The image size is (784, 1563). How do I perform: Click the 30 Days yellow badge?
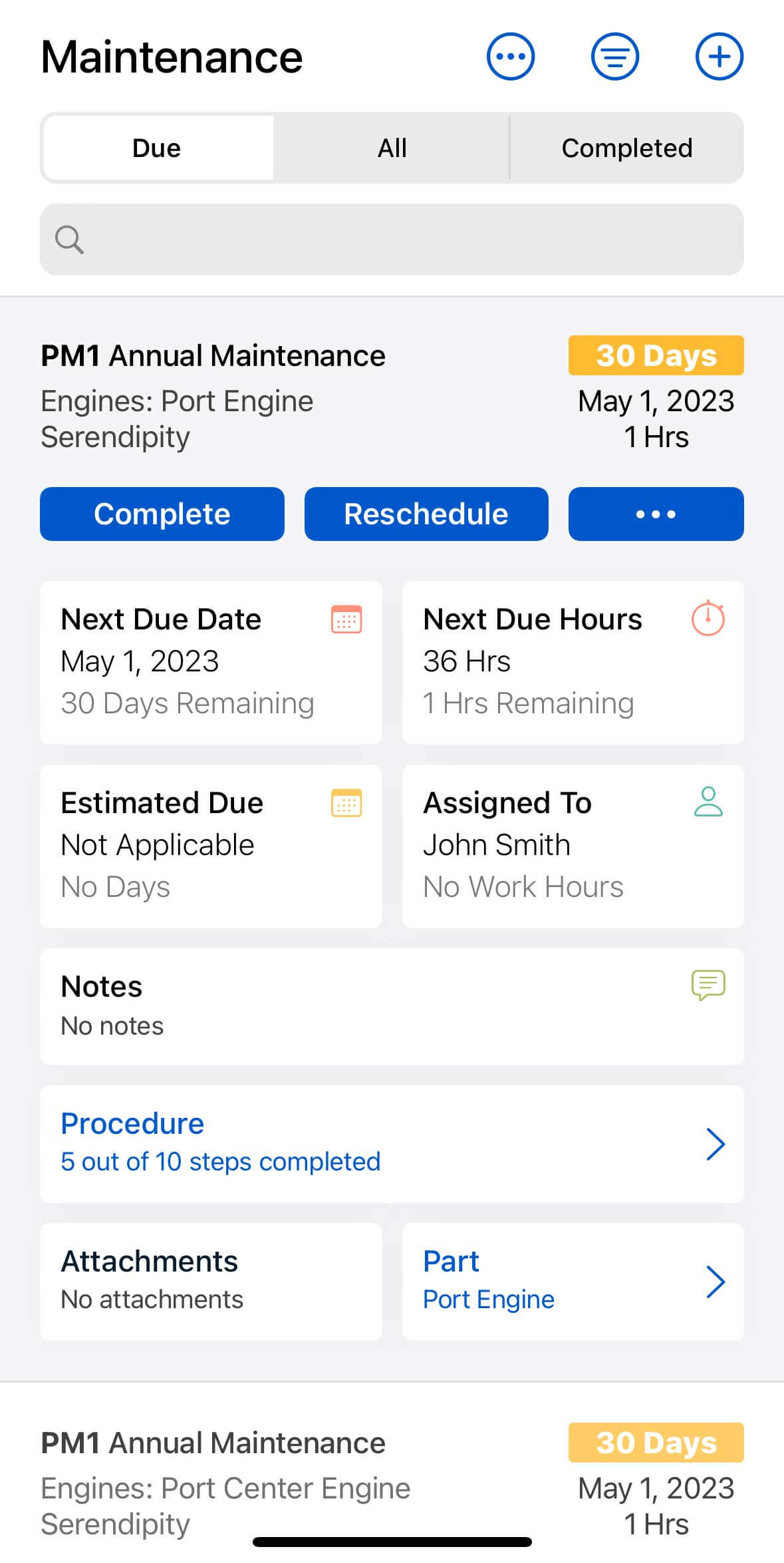pos(655,356)
